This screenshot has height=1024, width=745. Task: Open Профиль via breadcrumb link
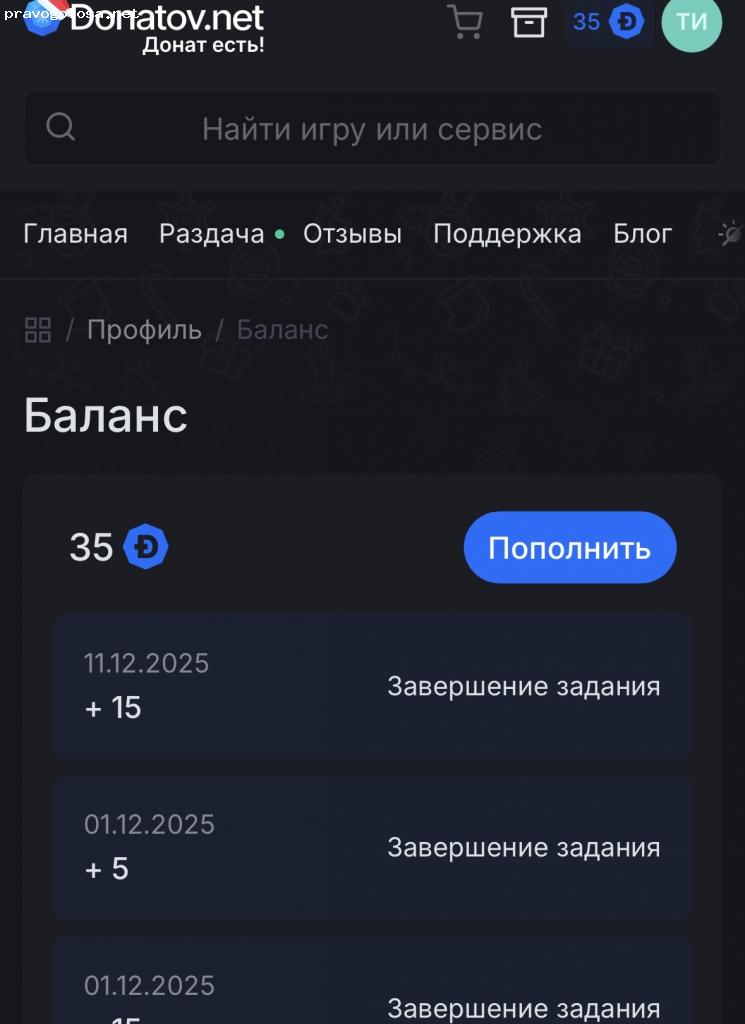[143, 328]
